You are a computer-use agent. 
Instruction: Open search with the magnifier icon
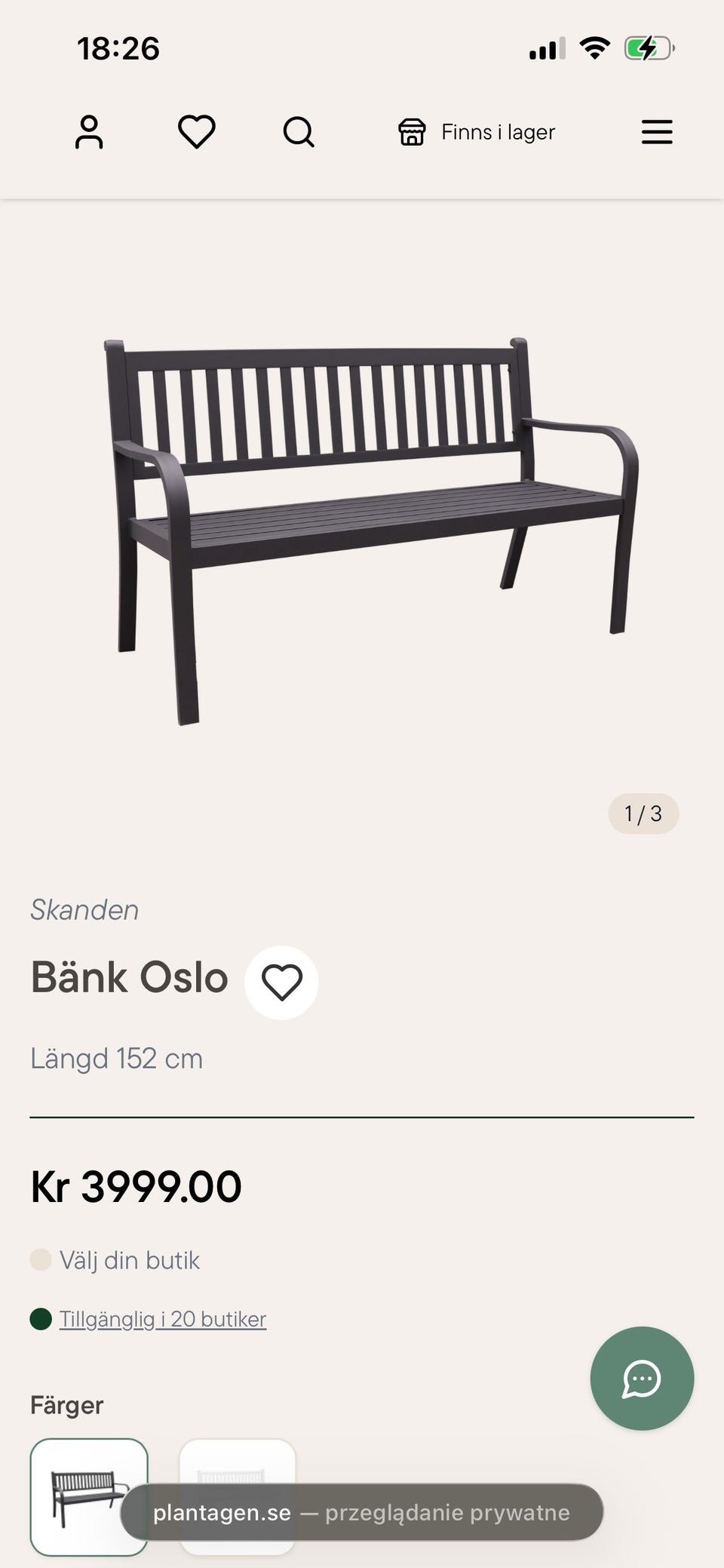(x=299, y=132)
